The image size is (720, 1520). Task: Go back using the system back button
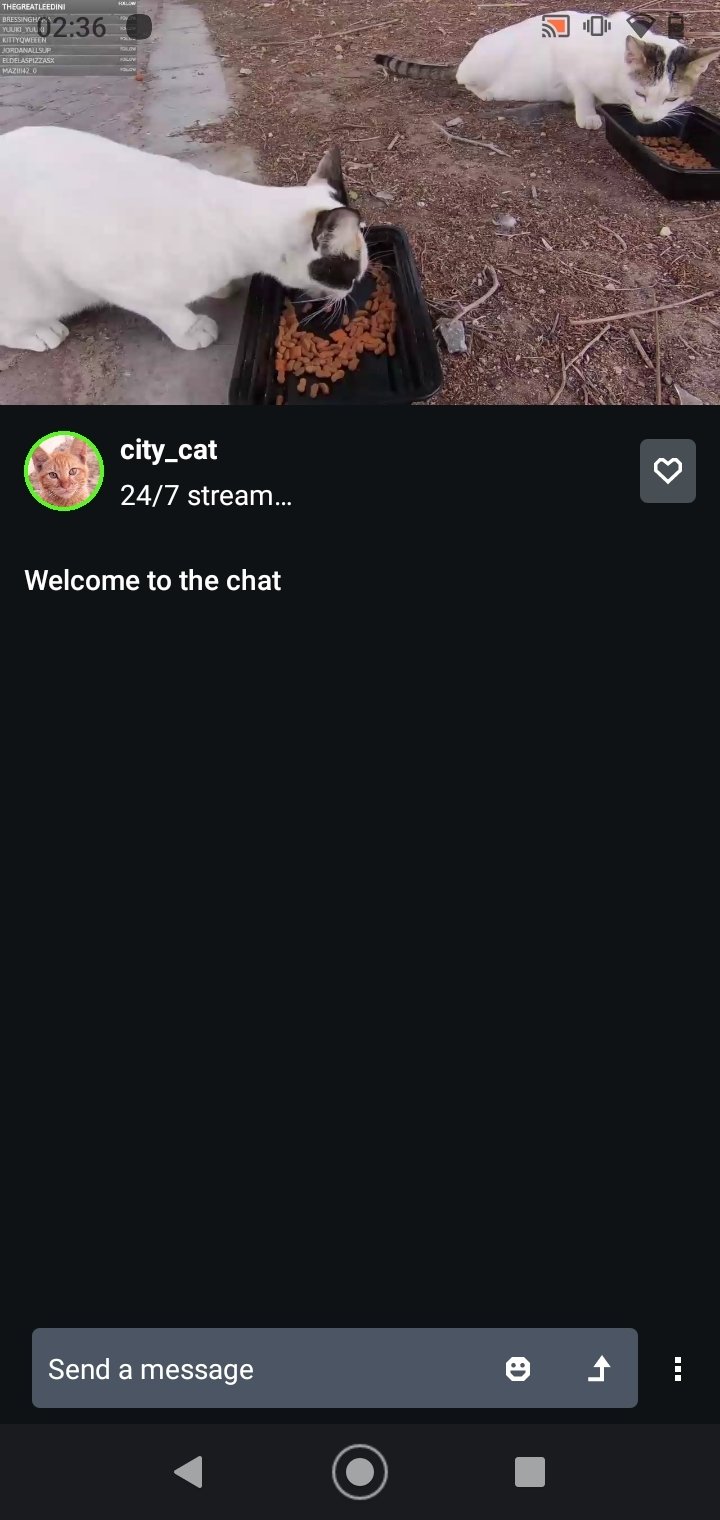[188, 1472]
